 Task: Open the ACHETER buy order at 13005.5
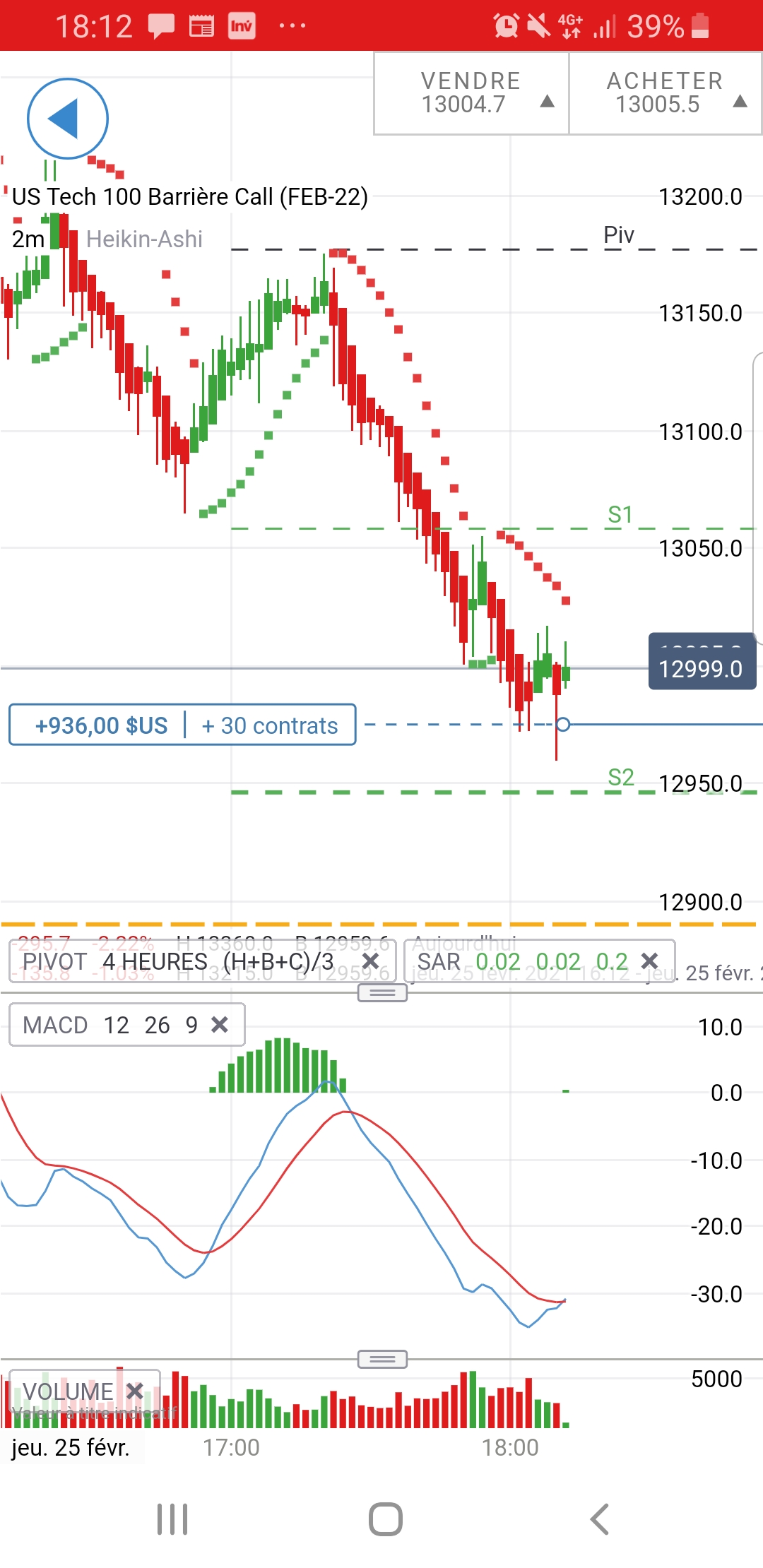coord(665,93)
